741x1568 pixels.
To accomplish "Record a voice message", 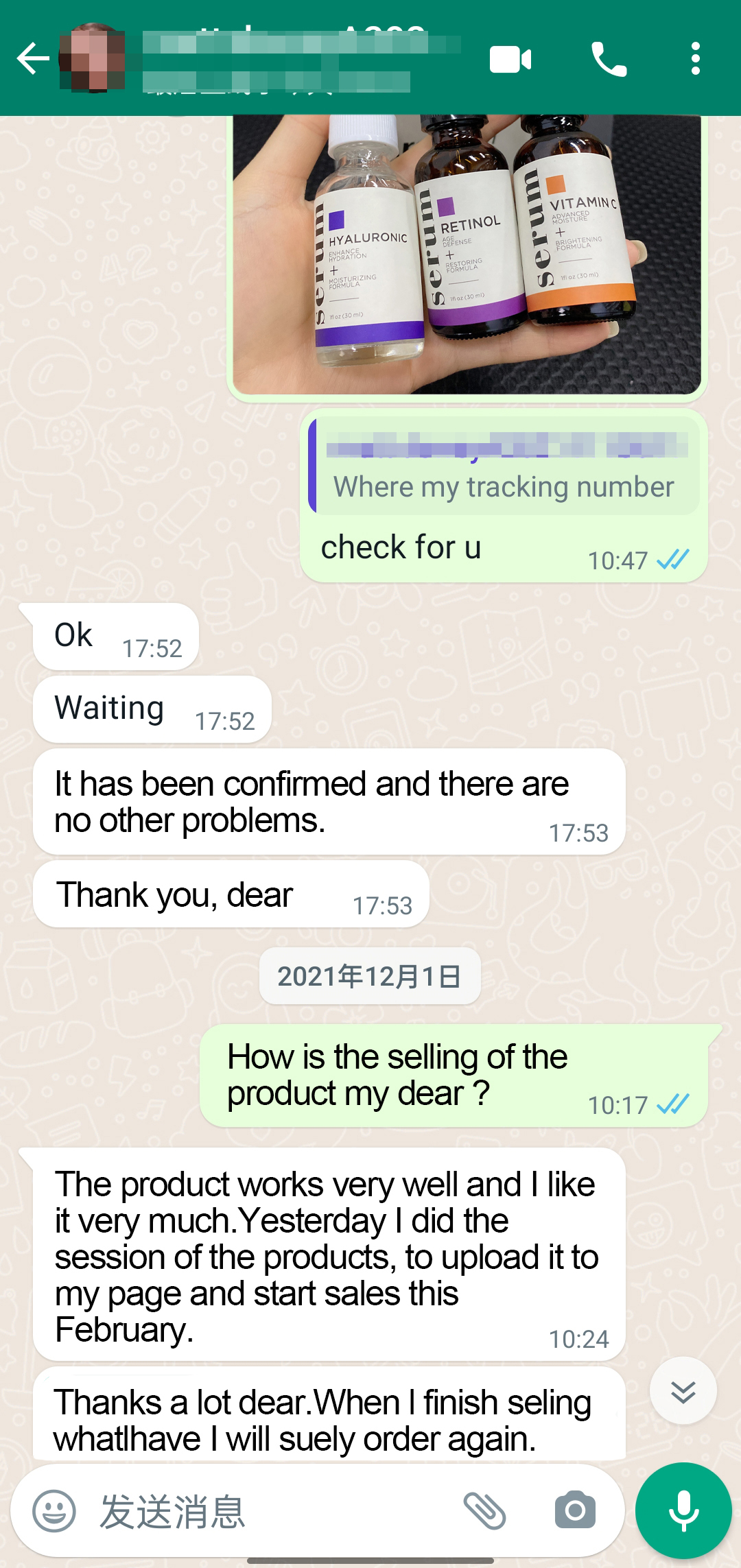I will tap(683, 1511).
